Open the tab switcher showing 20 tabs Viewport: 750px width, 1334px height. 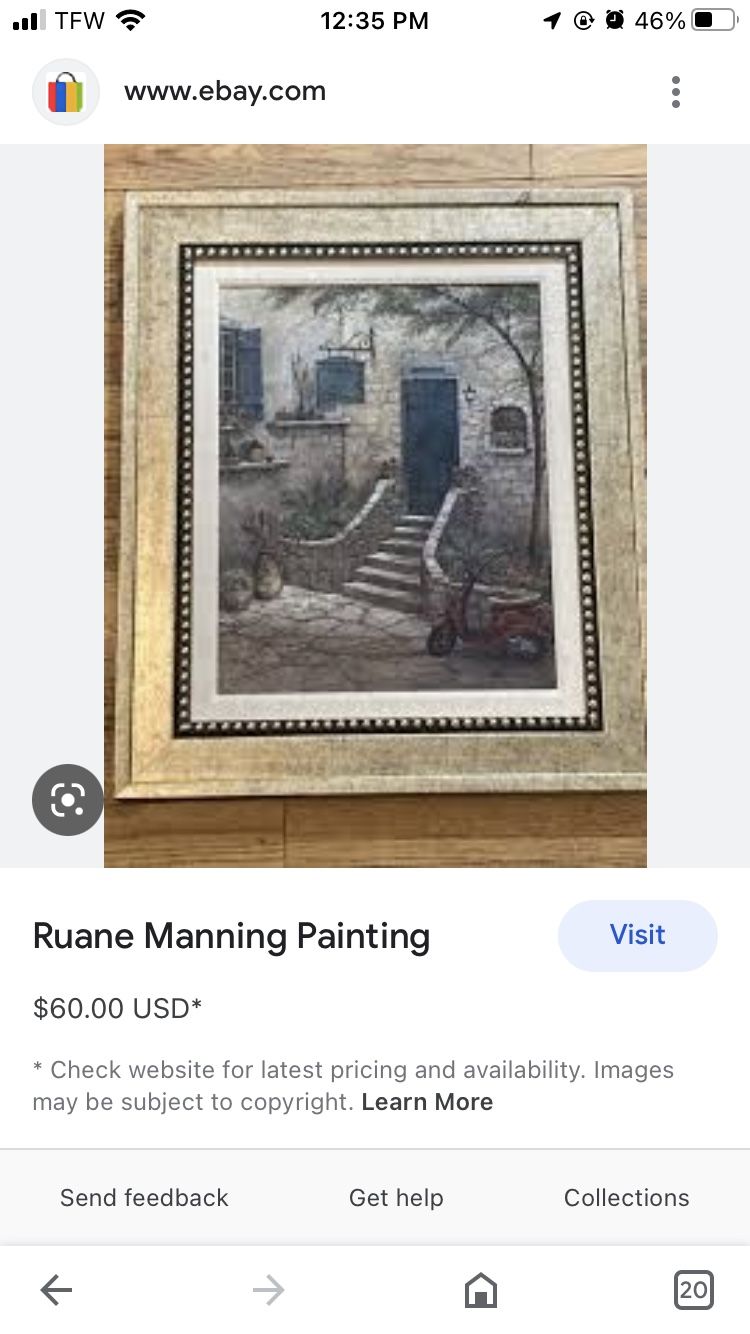(x=694, y=1290)
